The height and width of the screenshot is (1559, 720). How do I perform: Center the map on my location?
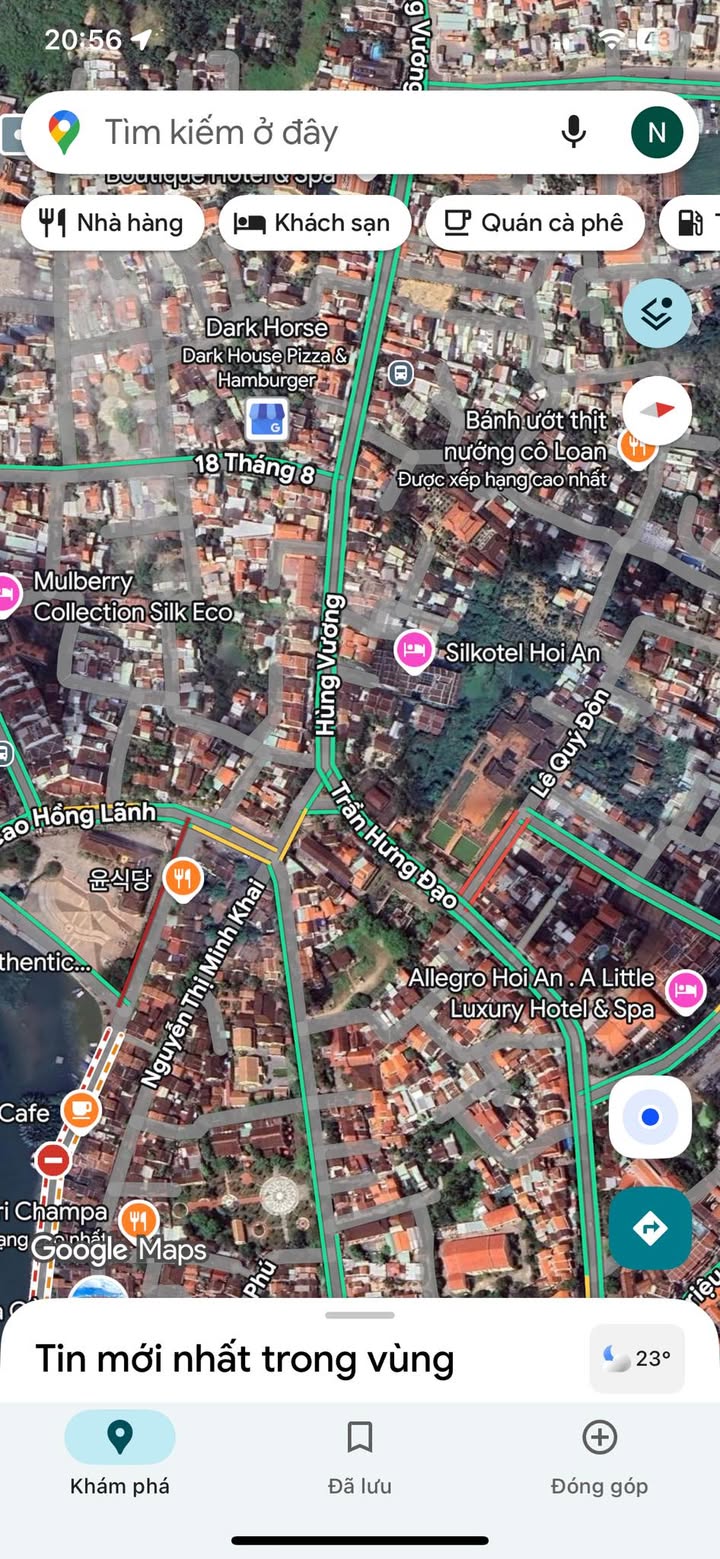[650, 1117]
